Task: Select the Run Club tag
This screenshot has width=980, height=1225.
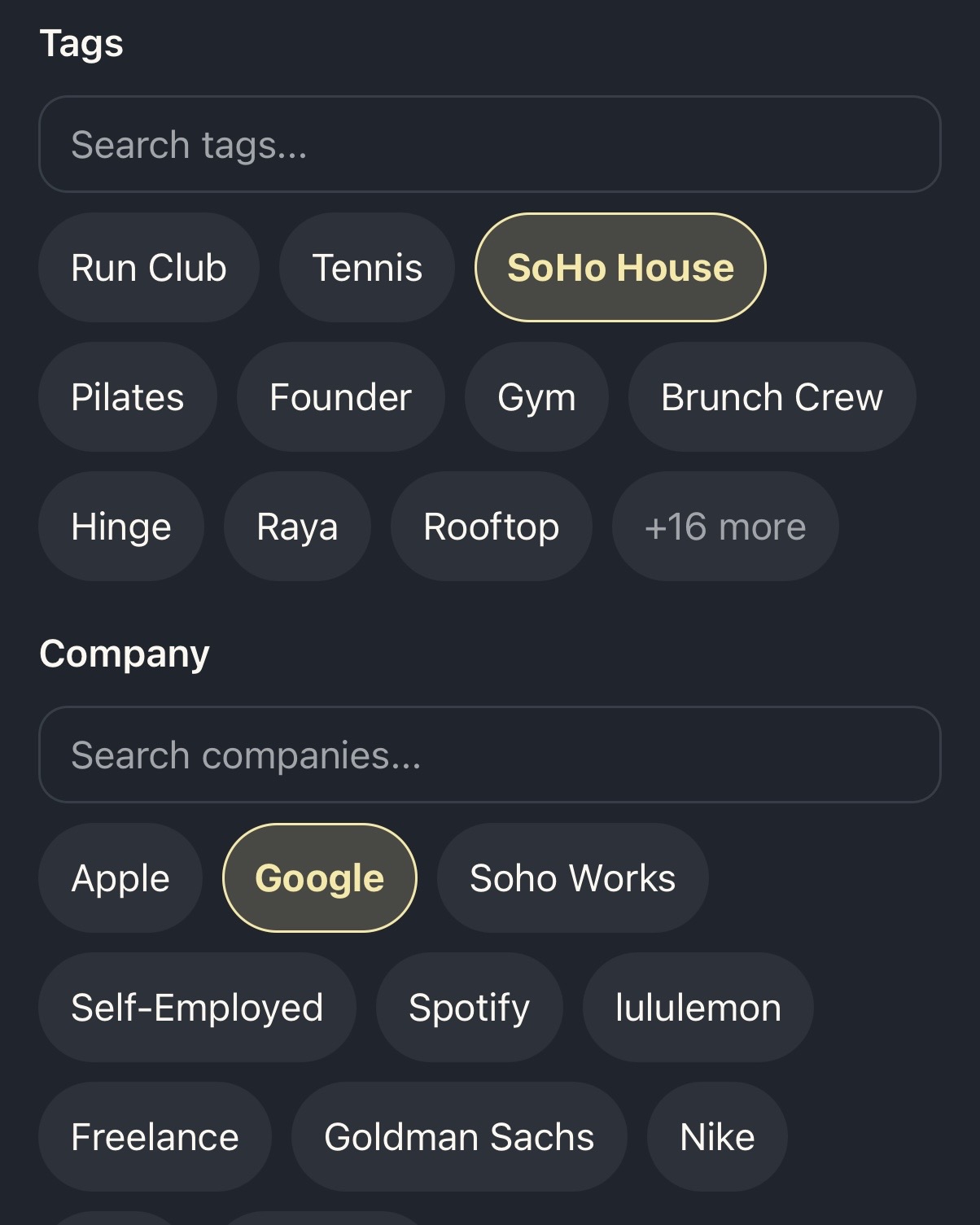Action: click(x=149, y=267)
